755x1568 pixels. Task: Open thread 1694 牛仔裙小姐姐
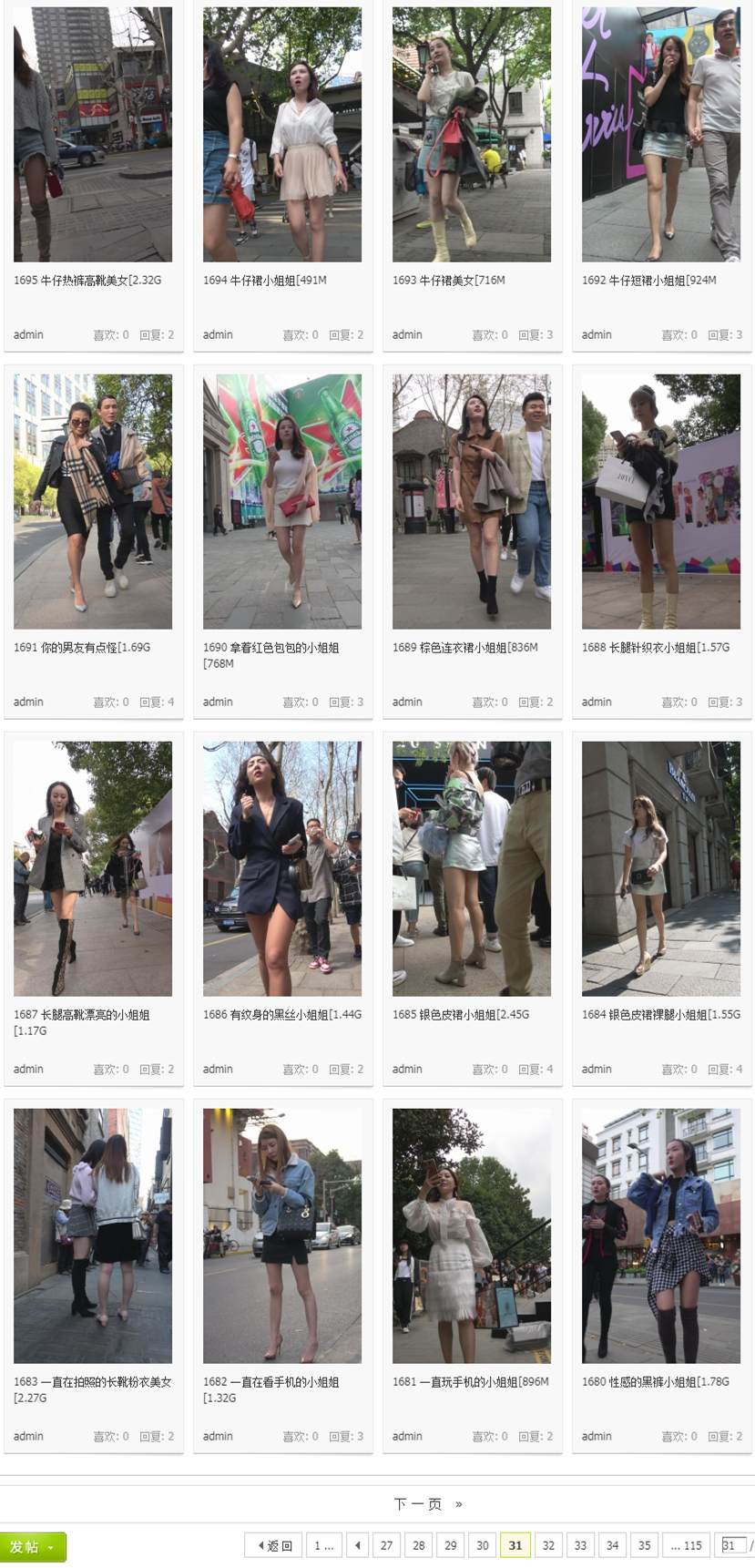pyautogui.click(x=264, y=281)
